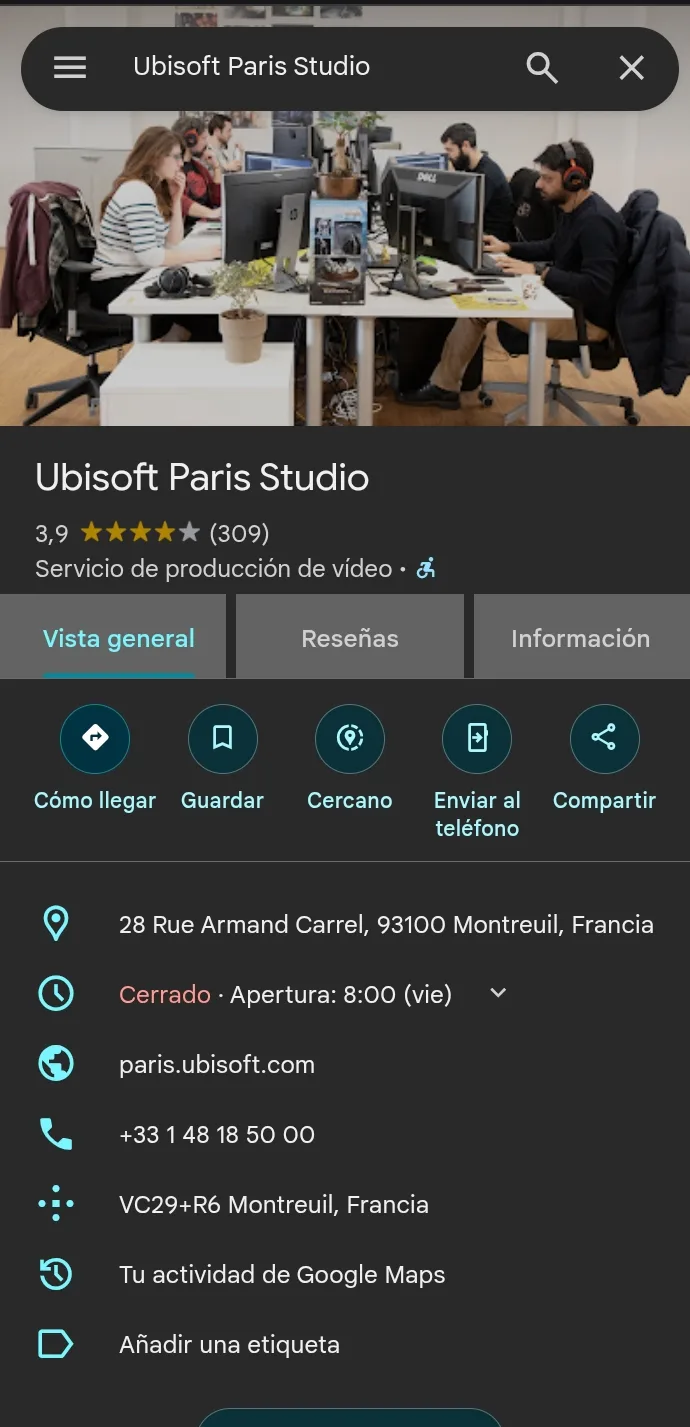690x1427 pixels.
Task: Tap the address 28 Rue Armand Carrel
Action: click(x=385, y=925)
